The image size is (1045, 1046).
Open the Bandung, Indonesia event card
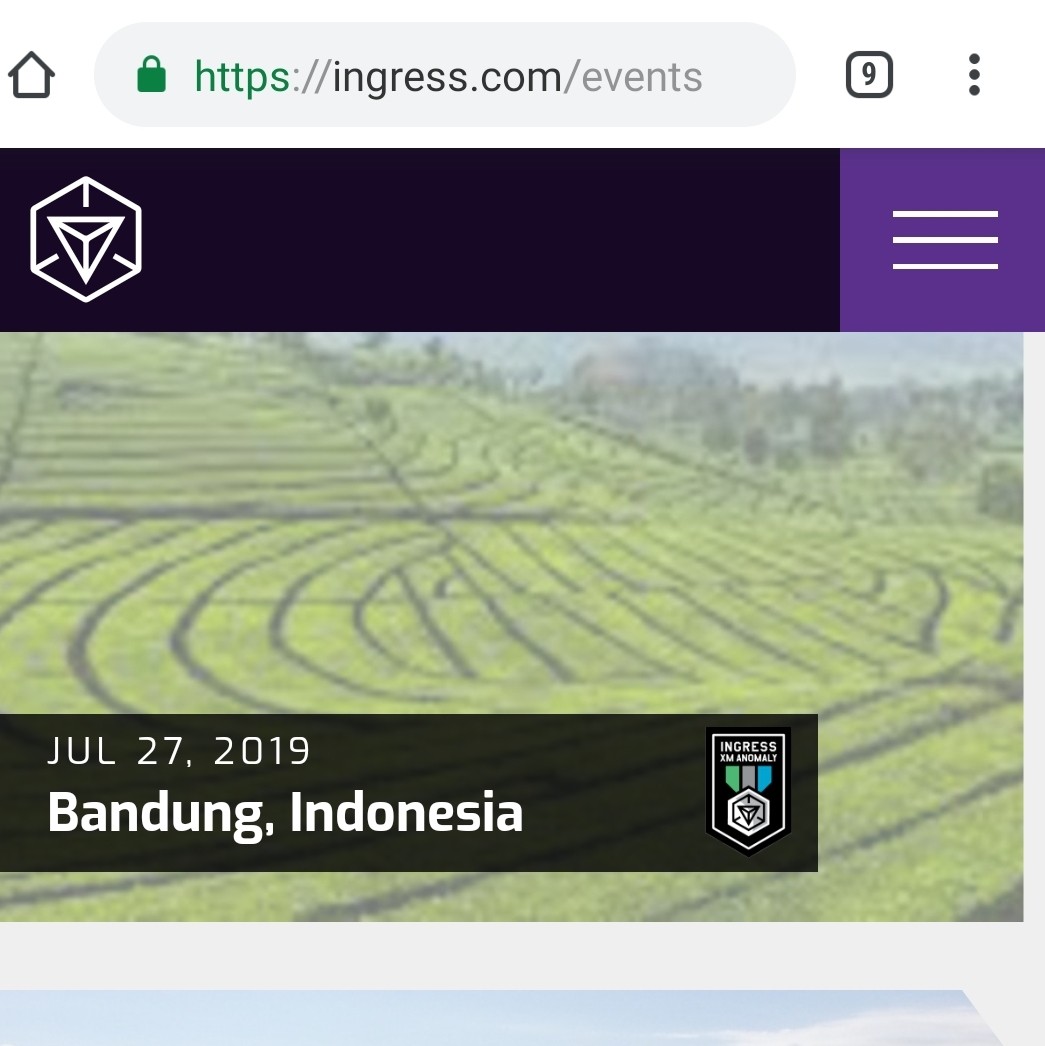[408, 792]
